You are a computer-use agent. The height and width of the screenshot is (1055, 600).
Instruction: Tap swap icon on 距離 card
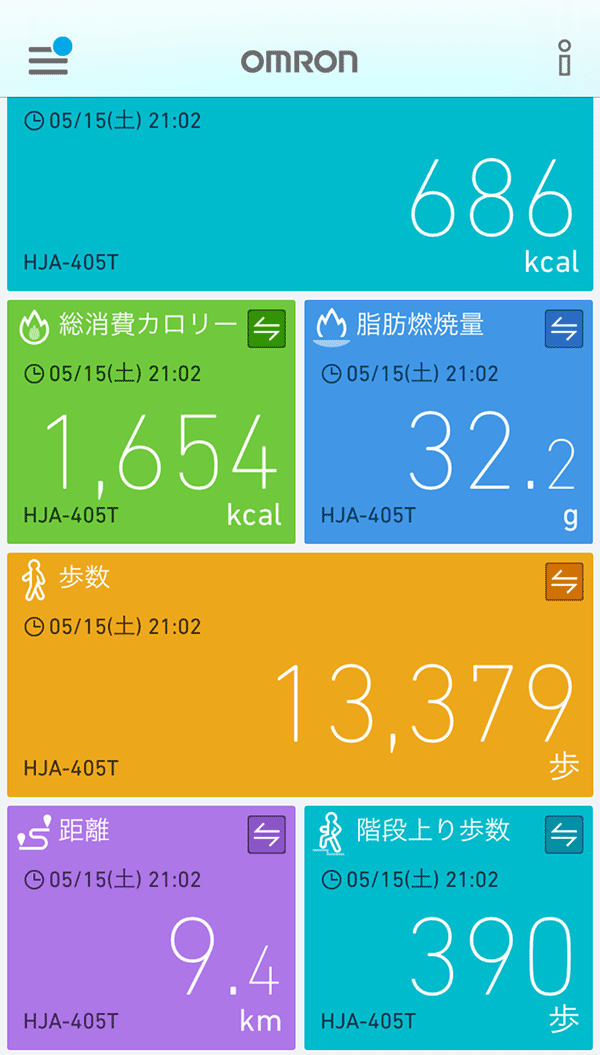point(266,834)
